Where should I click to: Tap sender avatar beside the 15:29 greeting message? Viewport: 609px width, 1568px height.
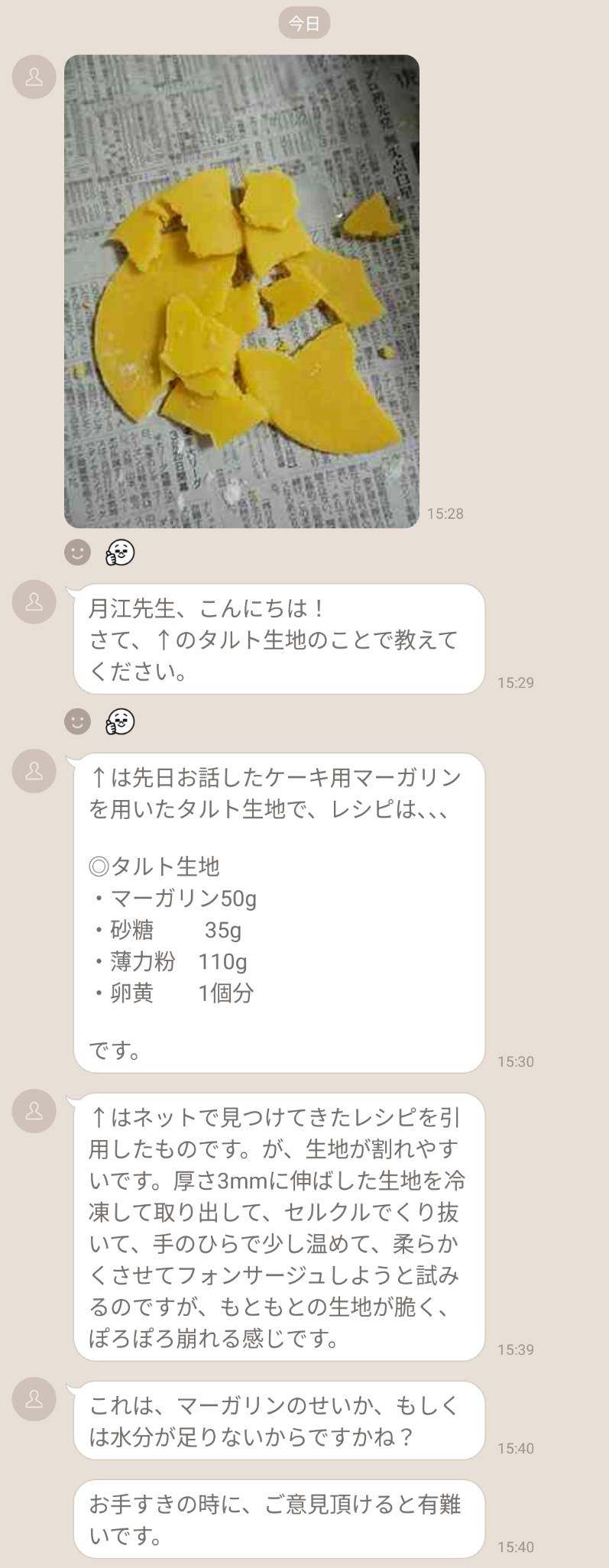pyautogui.click(x=34, y=602)
